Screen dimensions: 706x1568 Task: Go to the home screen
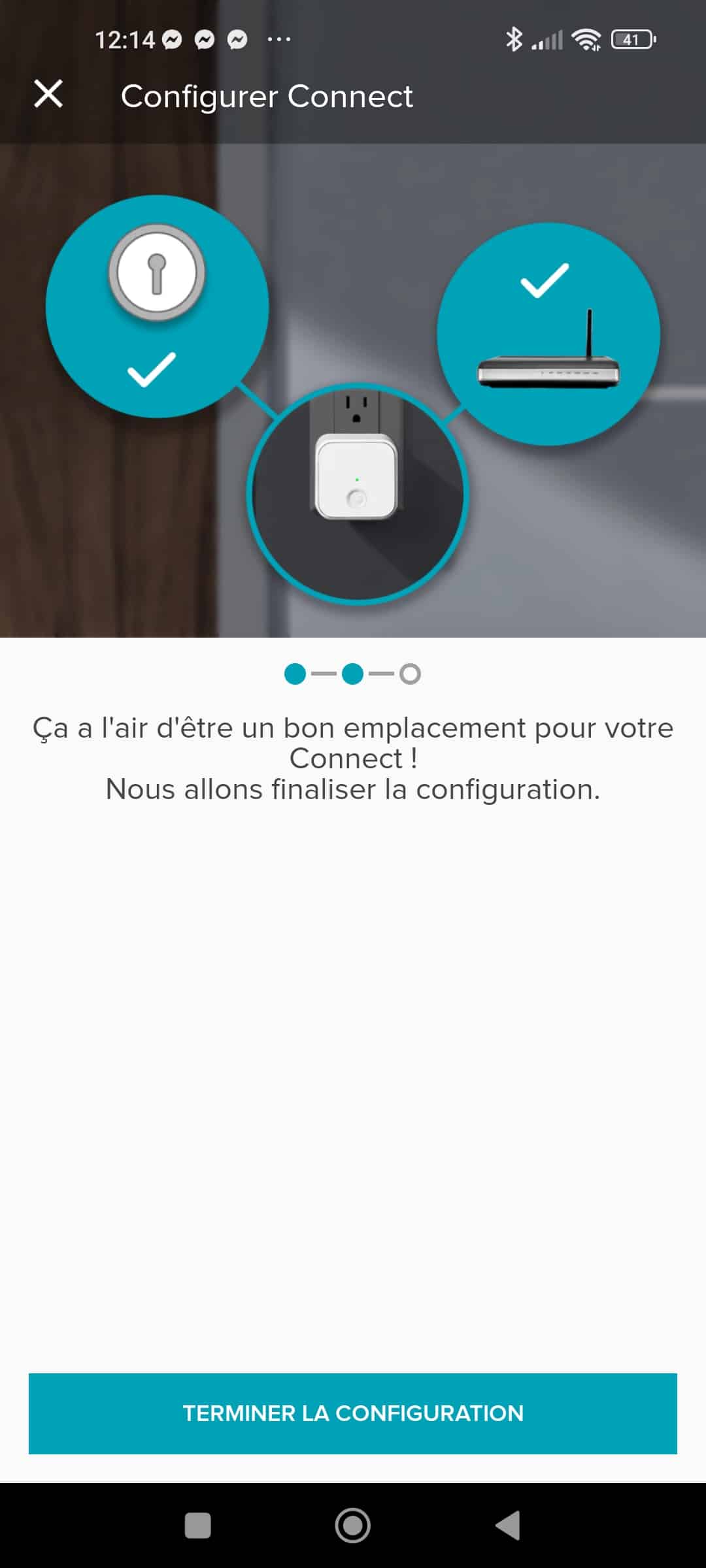[x=353, y=1526]
